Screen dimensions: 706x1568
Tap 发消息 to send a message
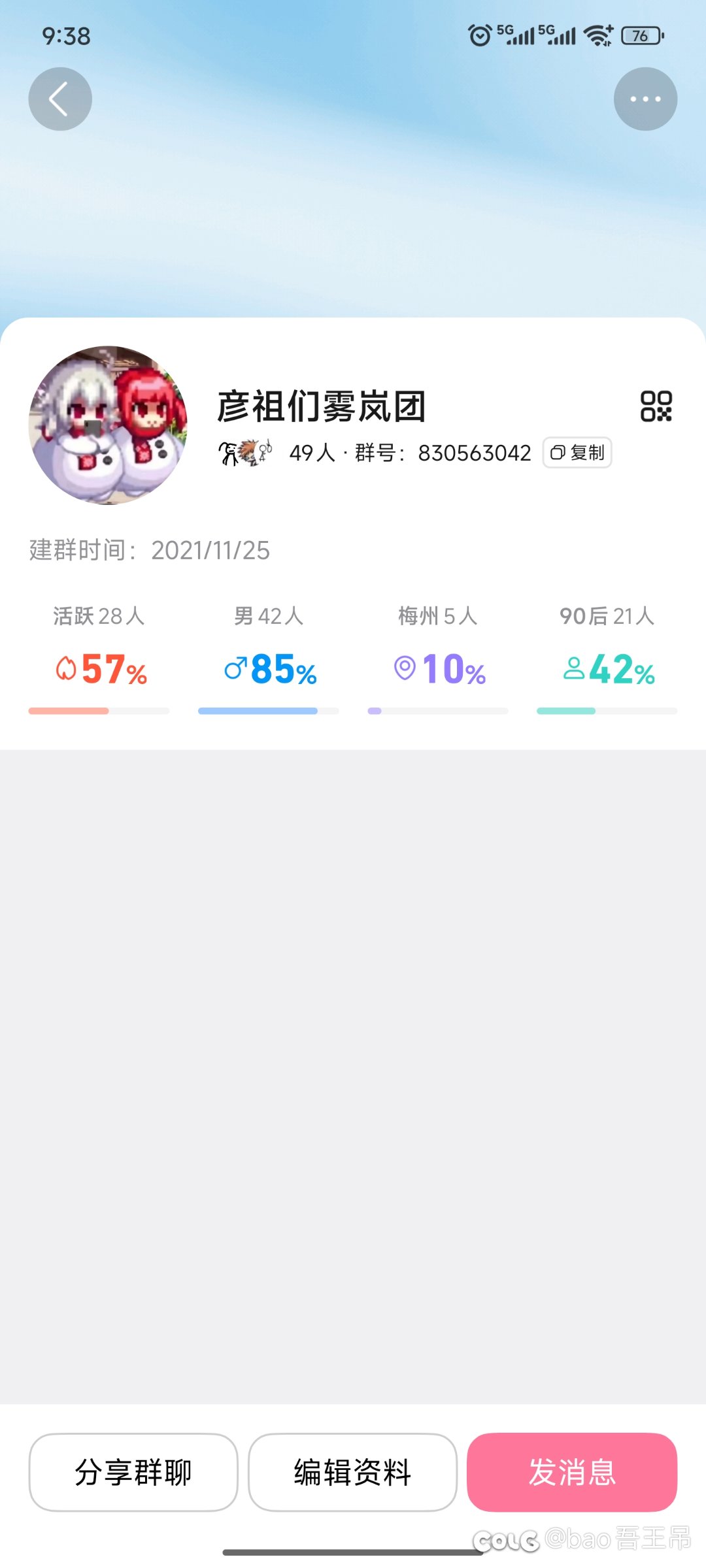pos(572,1473)
